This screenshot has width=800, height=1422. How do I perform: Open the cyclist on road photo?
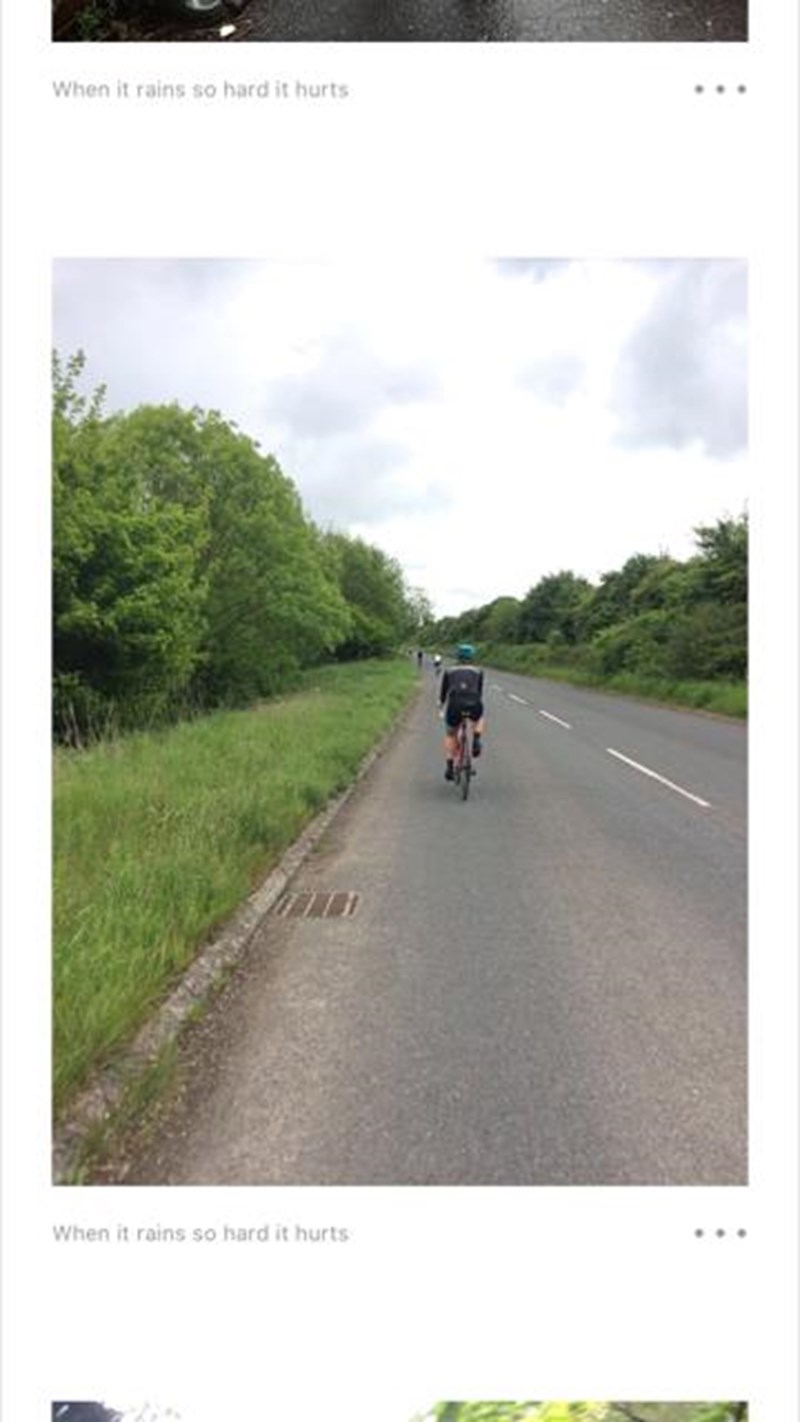400,721
